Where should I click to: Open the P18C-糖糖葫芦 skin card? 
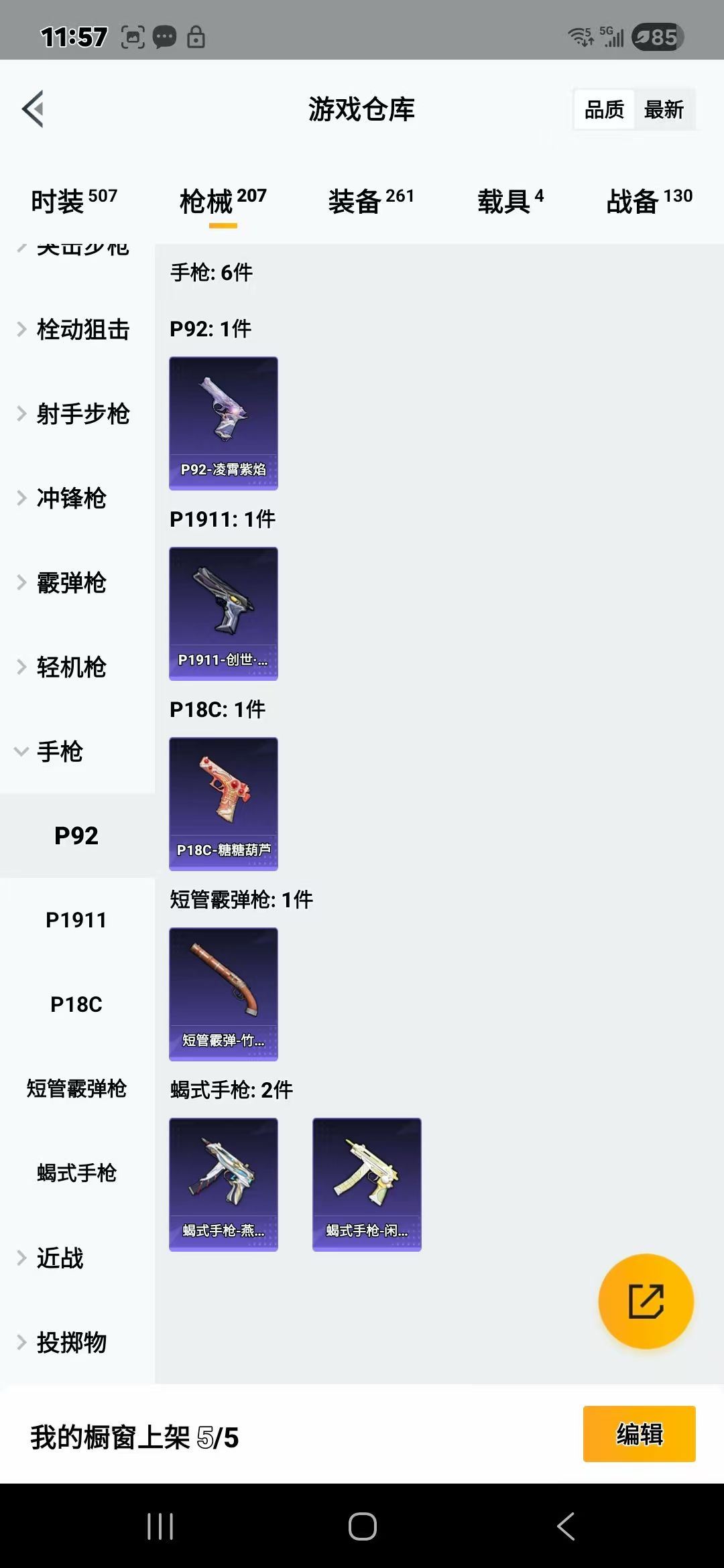pos(223,803)
